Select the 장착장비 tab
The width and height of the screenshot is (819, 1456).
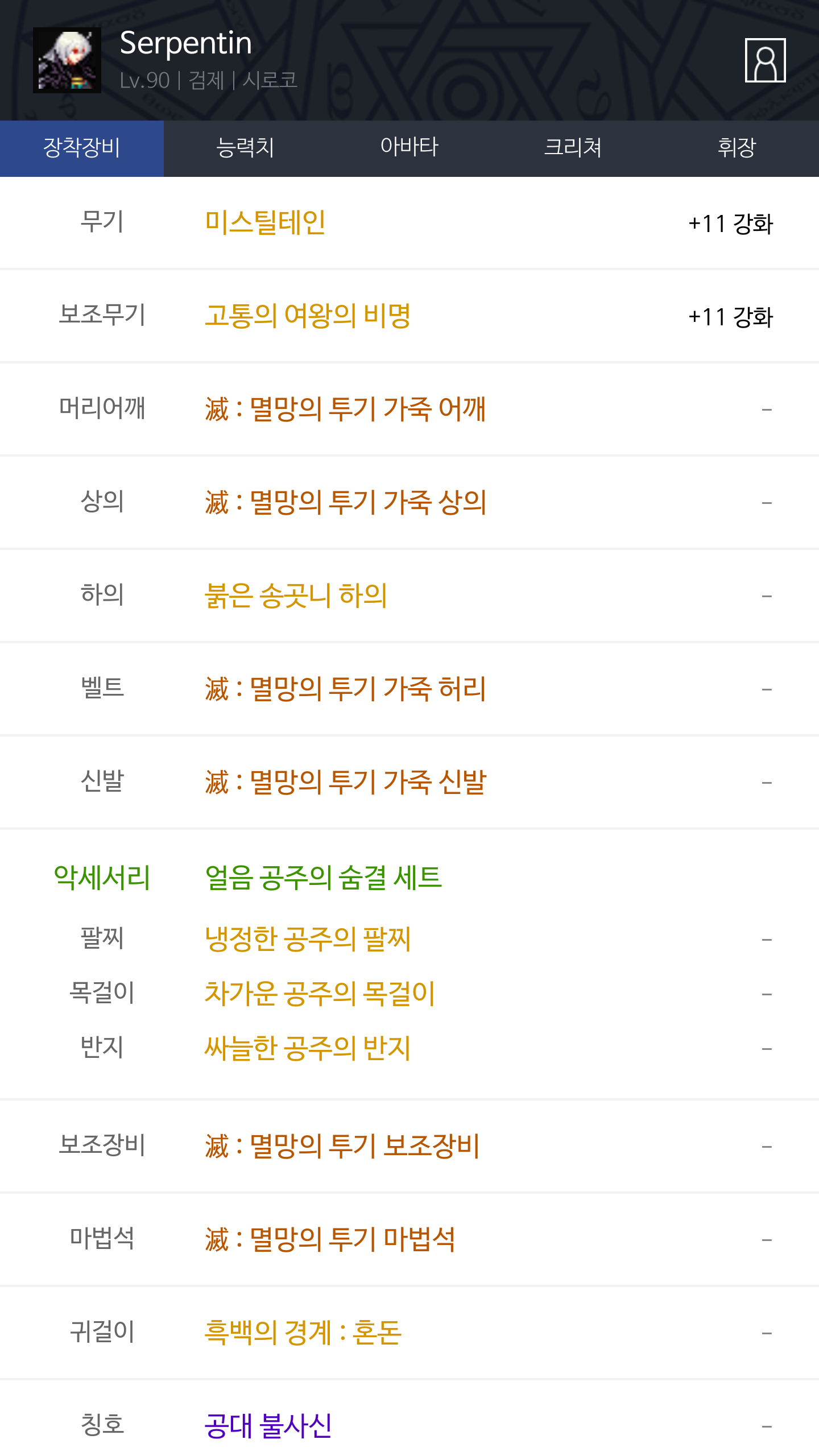click(x=82, y=148)
